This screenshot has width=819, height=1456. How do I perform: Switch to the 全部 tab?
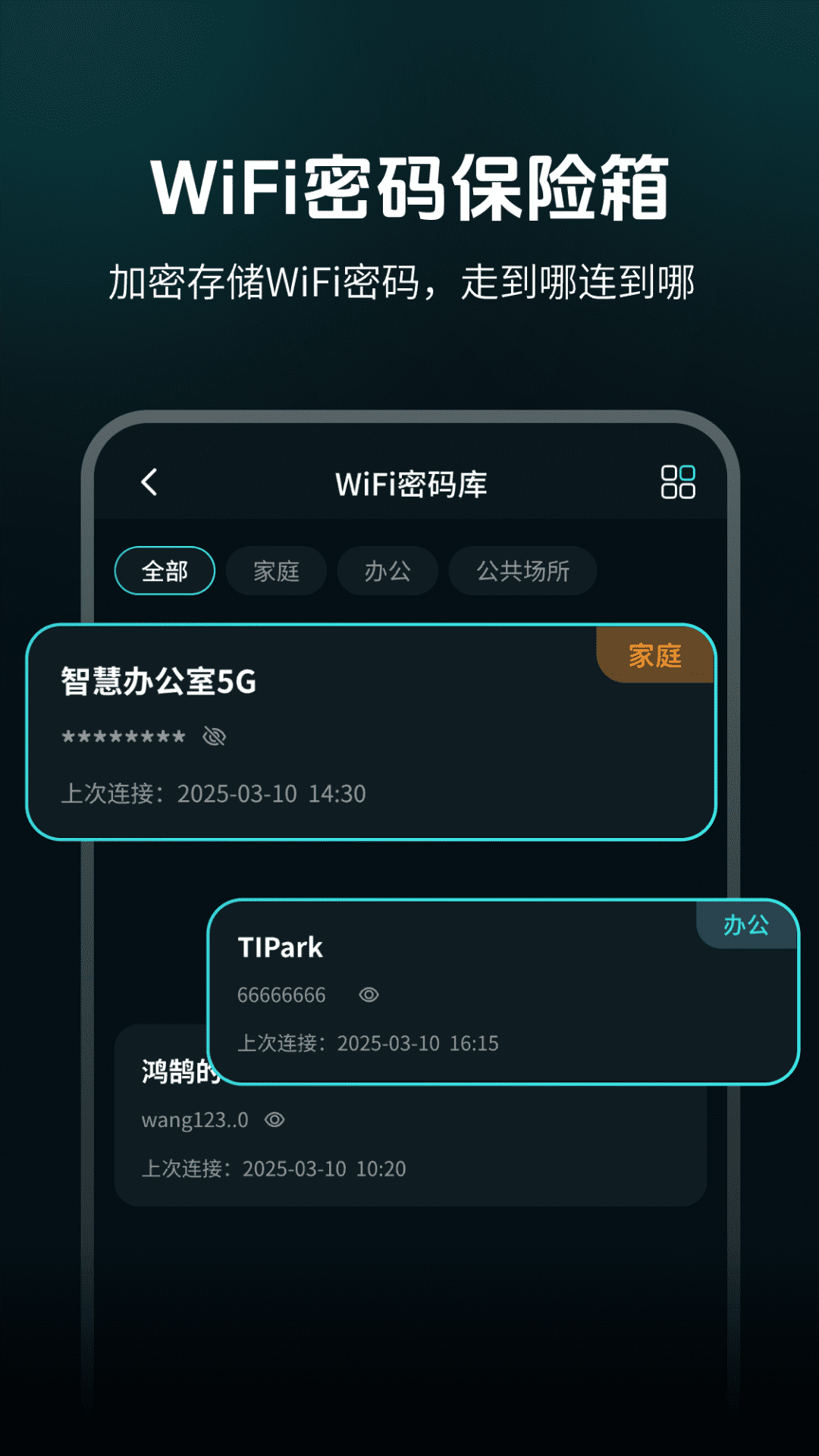[x=164, y=572]
